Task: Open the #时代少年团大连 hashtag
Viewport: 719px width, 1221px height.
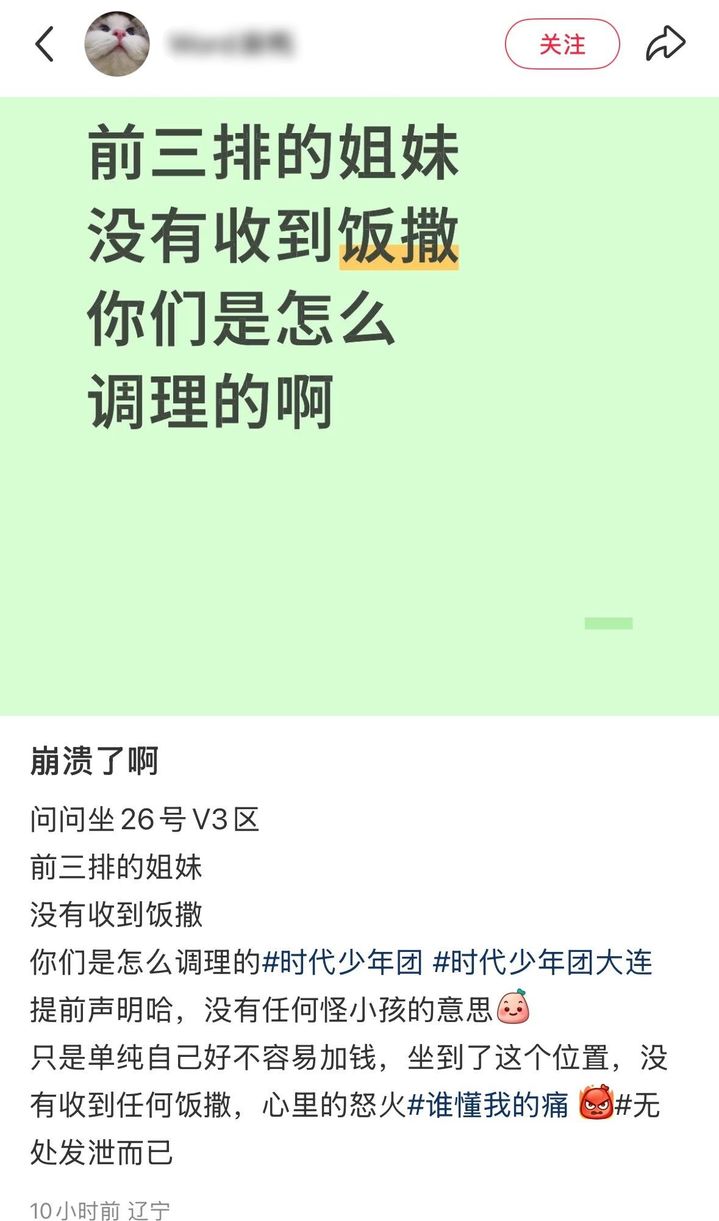Action: coord(543,963)
